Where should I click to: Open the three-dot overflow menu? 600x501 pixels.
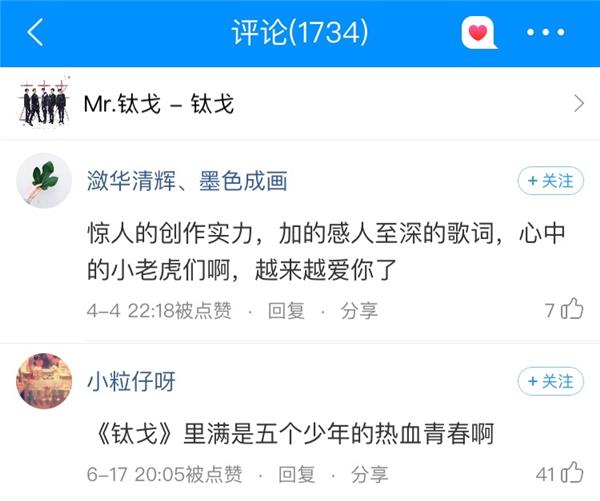click(x=546, y=33)
